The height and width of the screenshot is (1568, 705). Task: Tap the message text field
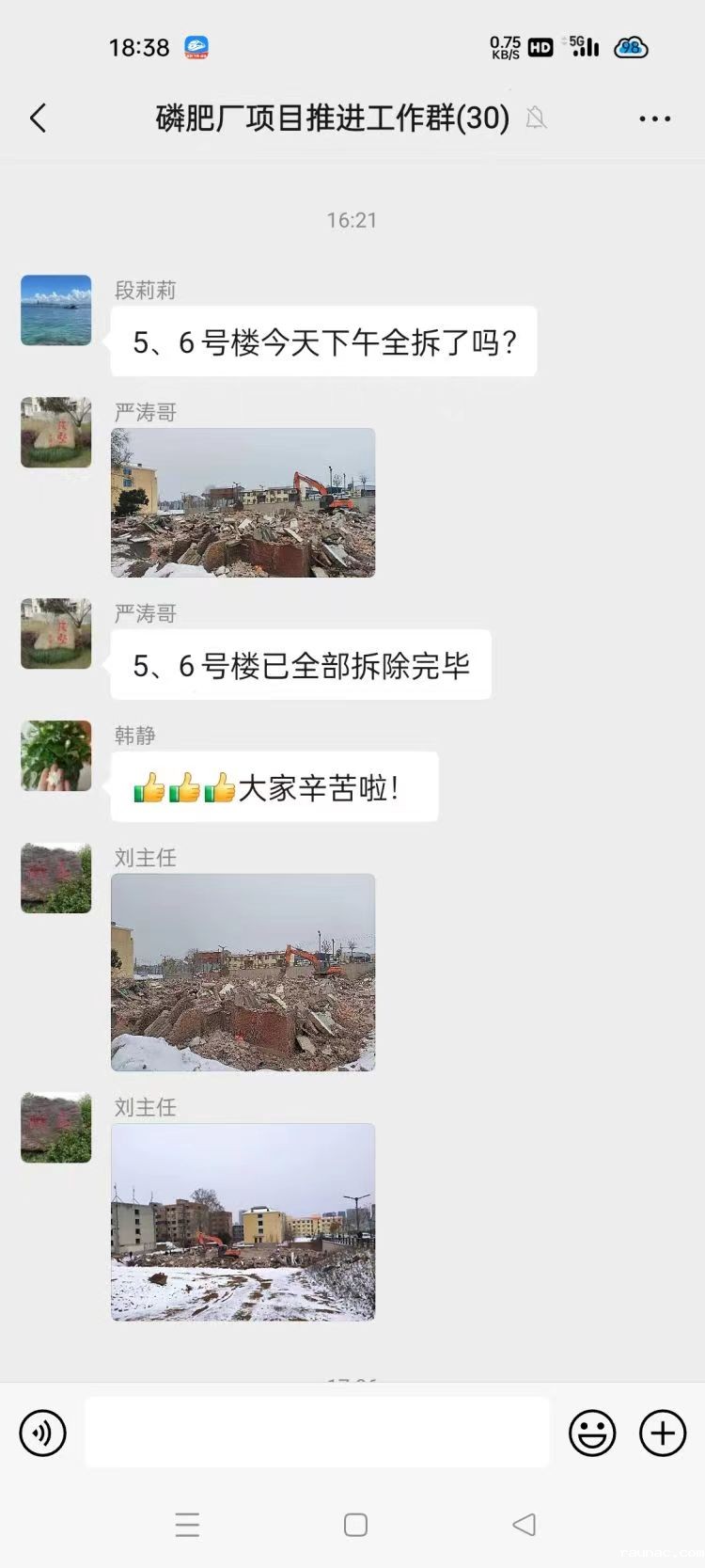click(317, 1433)
